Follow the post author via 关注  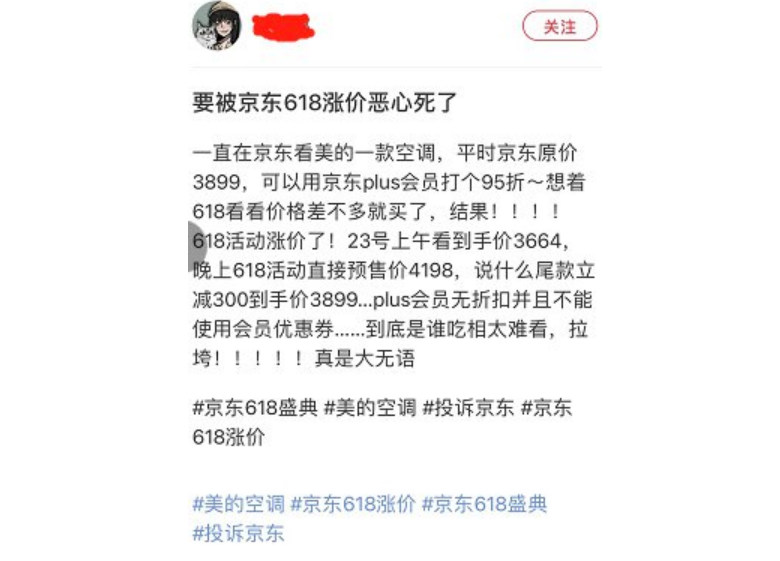(559, 27)
